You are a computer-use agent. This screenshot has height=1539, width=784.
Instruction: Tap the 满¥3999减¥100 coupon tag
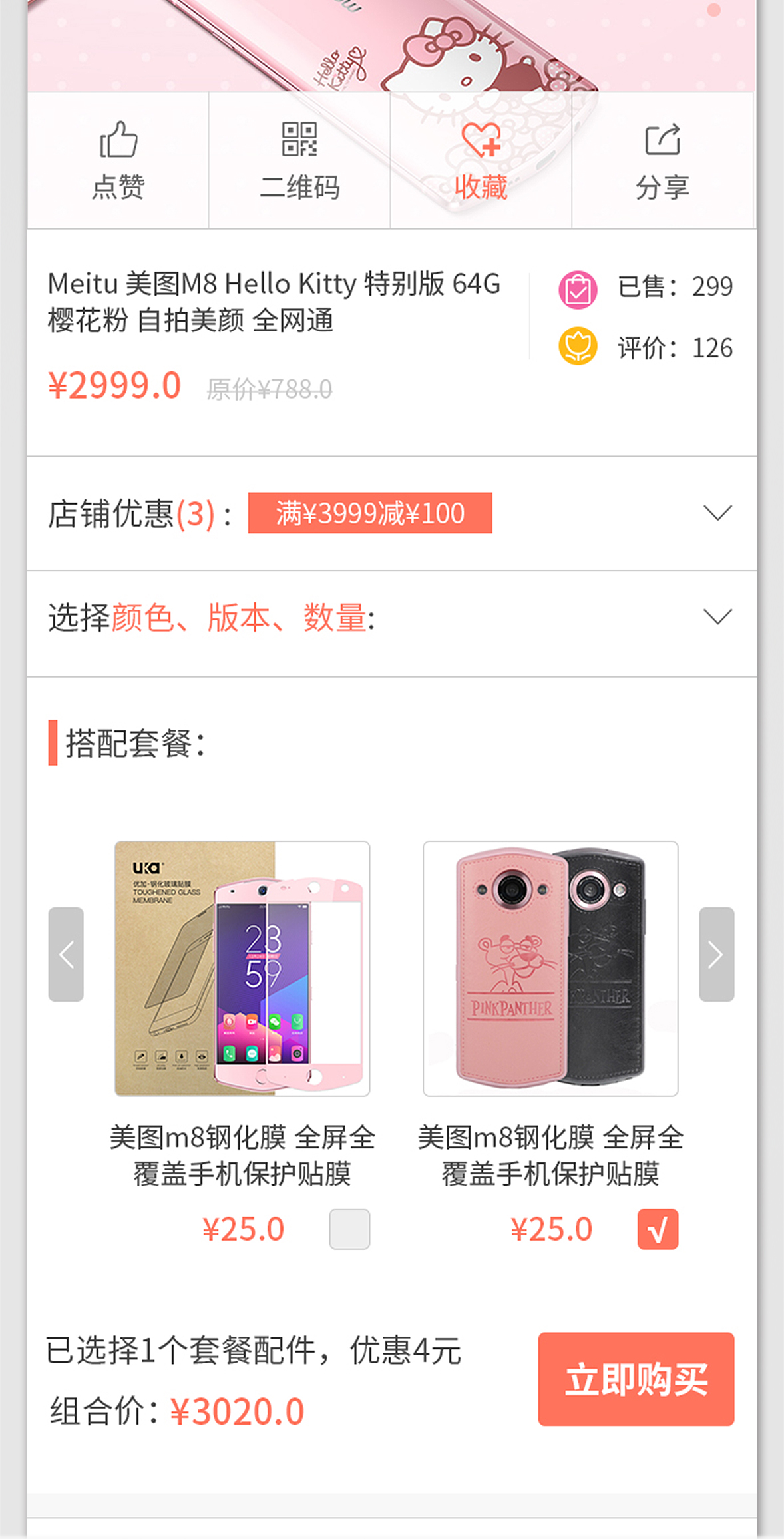pos(370,513)
